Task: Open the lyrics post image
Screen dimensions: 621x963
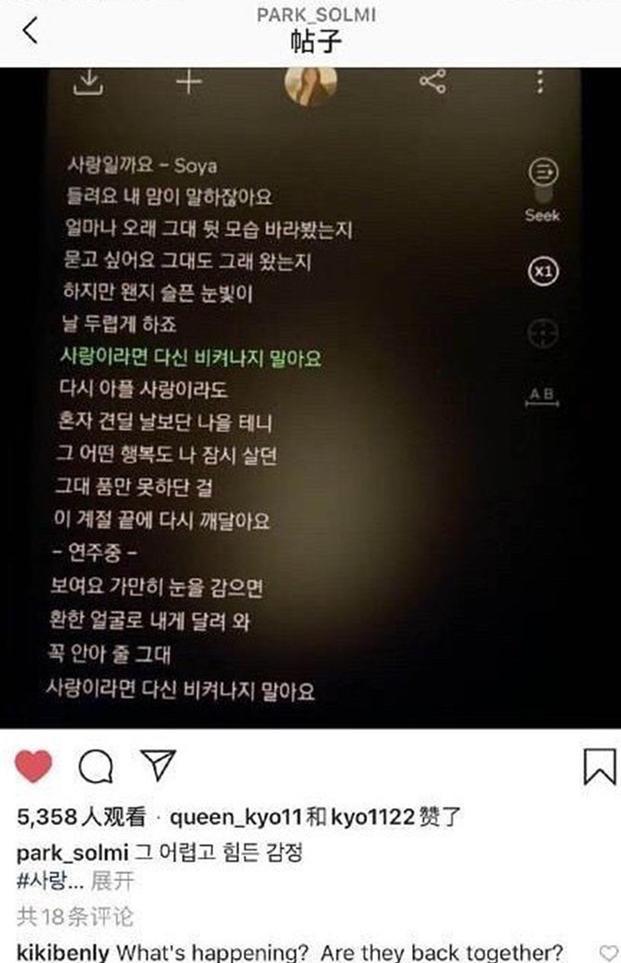Action: (310, 400)
